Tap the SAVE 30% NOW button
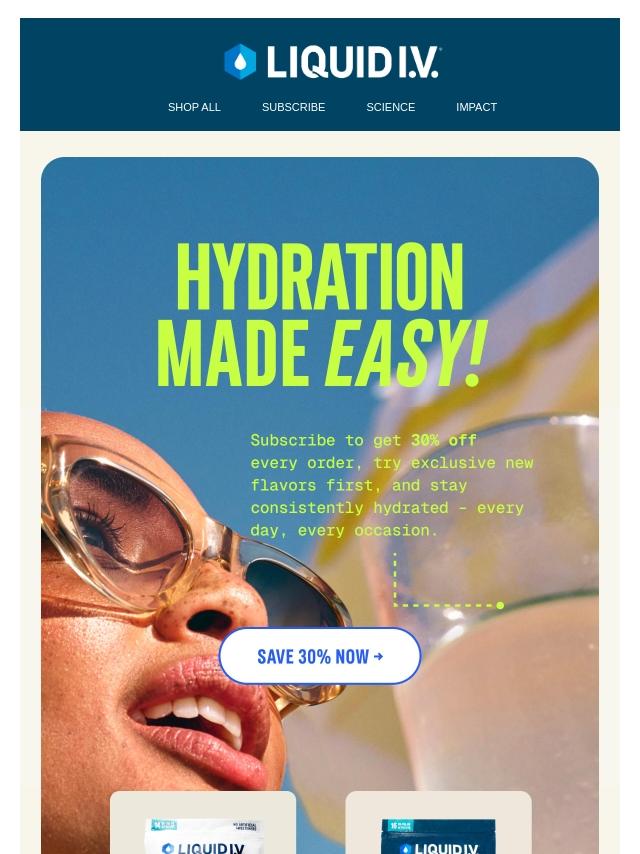 tap(320, 656)
